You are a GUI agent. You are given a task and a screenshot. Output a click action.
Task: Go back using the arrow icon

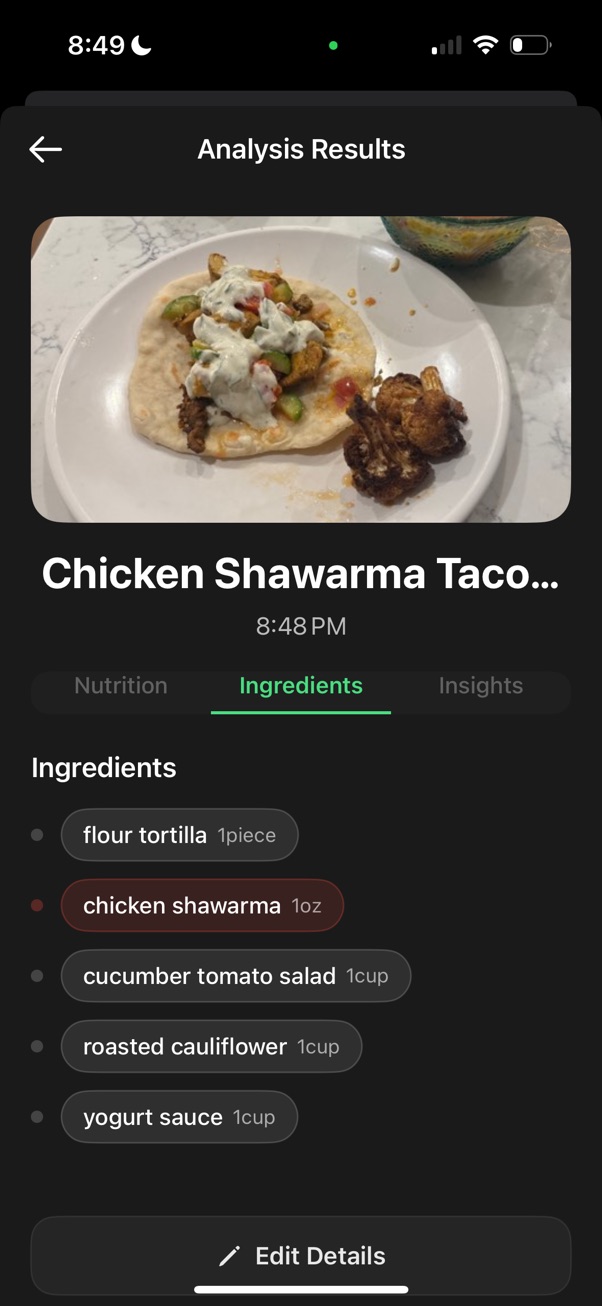pyautogui.click(x=46, y=150)
